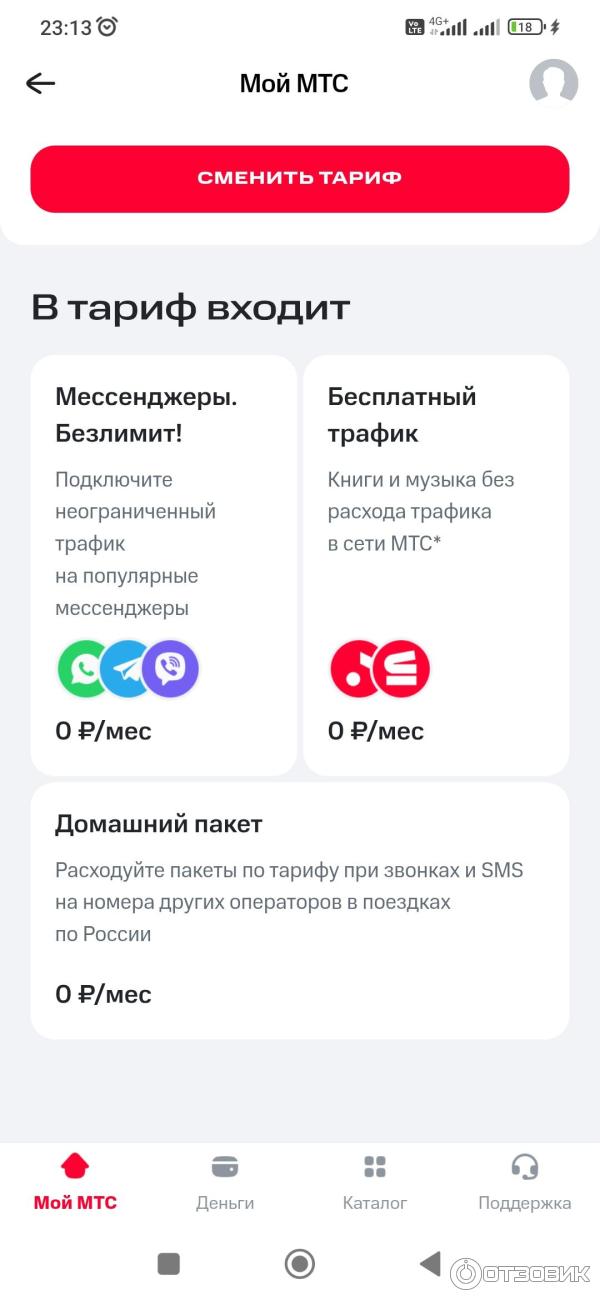This screenshot has height=1300, width=600.
Task: Open recent apps via square button
Action: 169,1264
